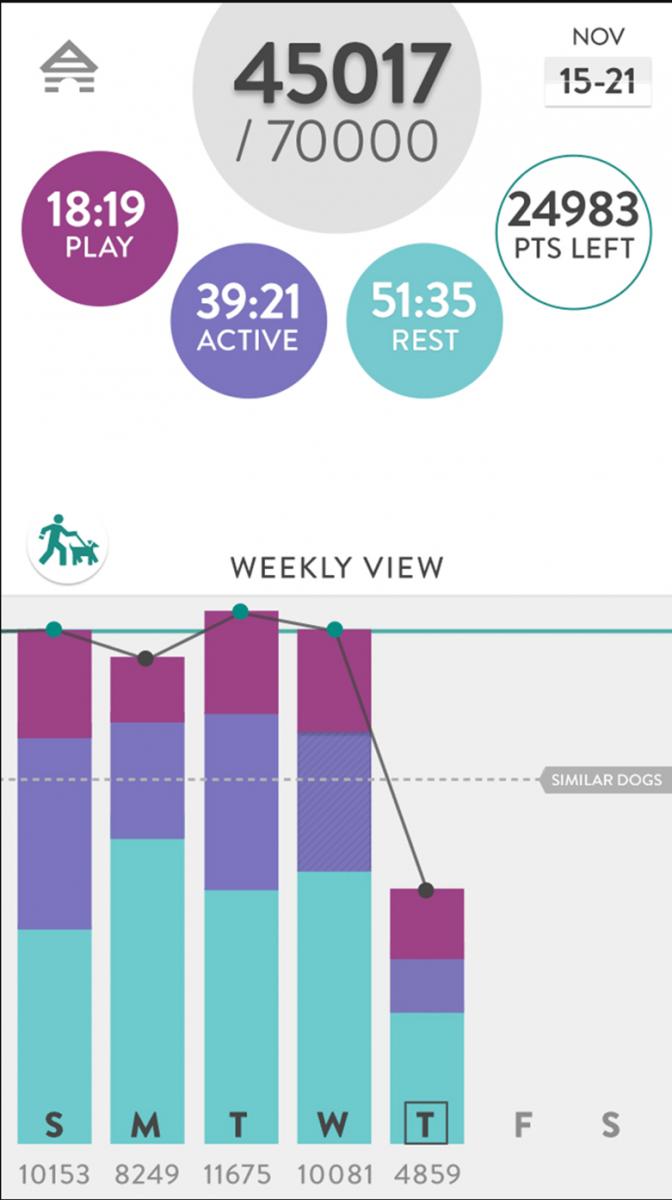Viewport: 672px width, 1200px height.
Task: Select Tuesday's bar with 11675 points
Action: tap(240, 878)
